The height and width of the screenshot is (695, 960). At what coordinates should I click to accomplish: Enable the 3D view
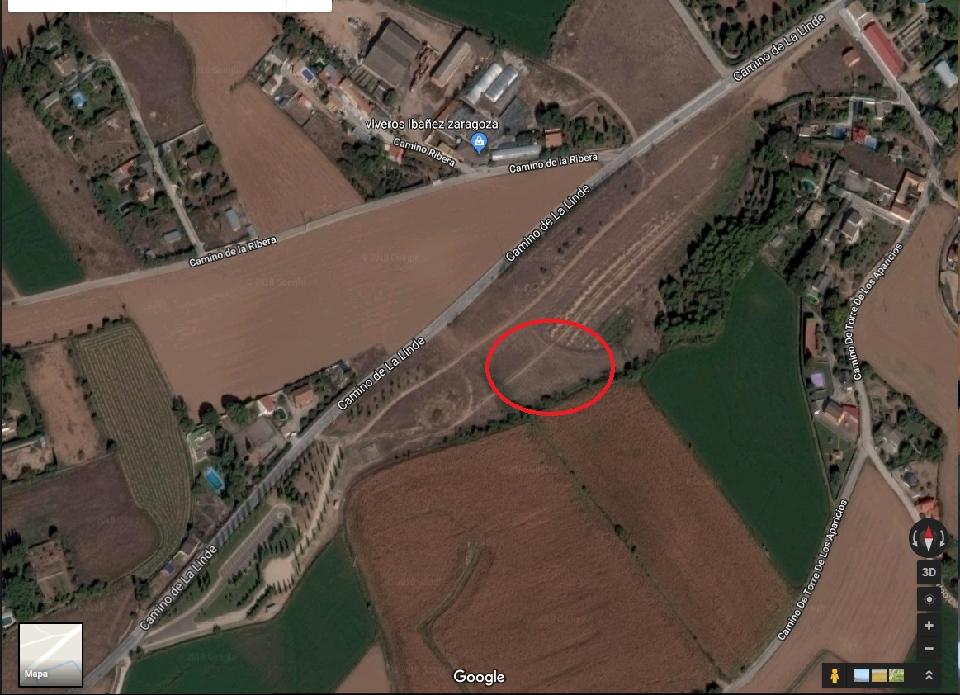pos(928,572)
